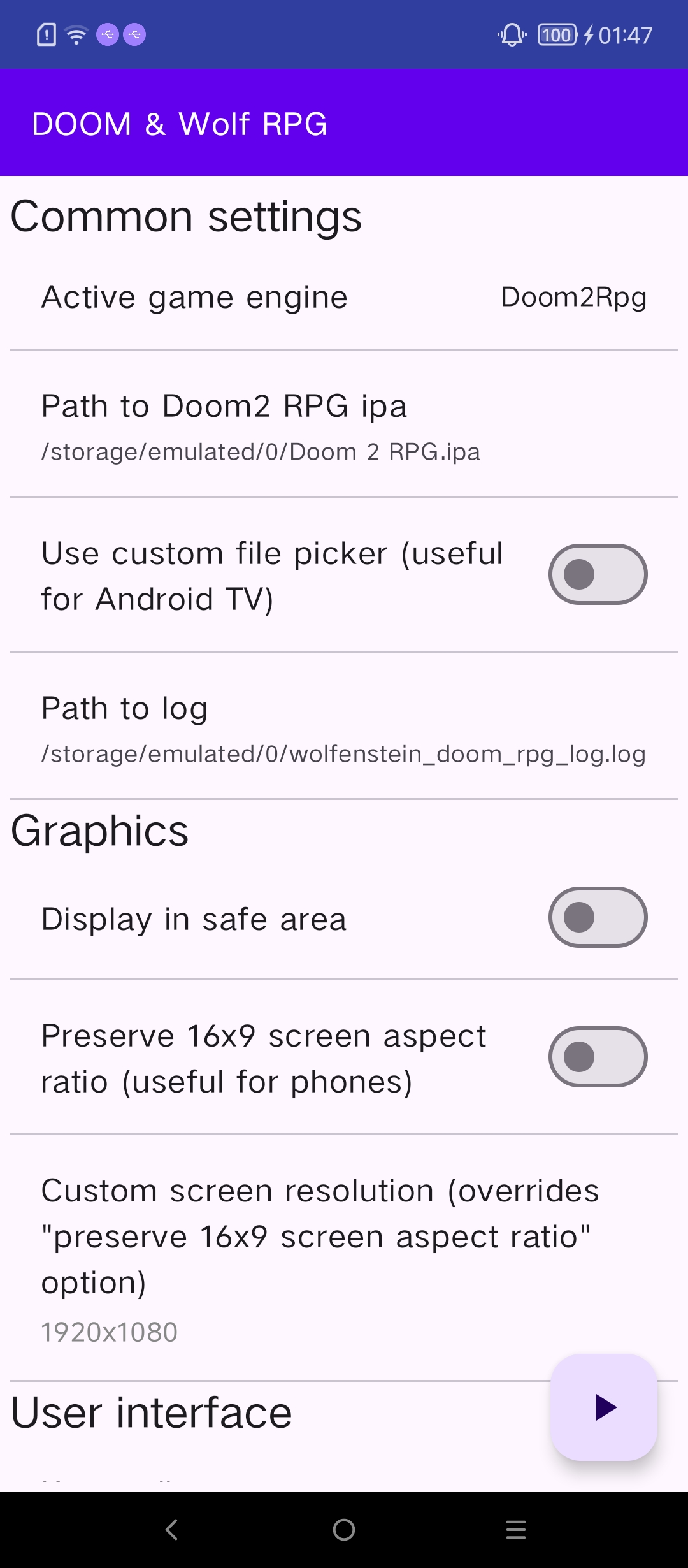The height and width of the screenshot is (1568, 688).
Task: Turn on Display in safe area
Action: [x=598, y=917]
